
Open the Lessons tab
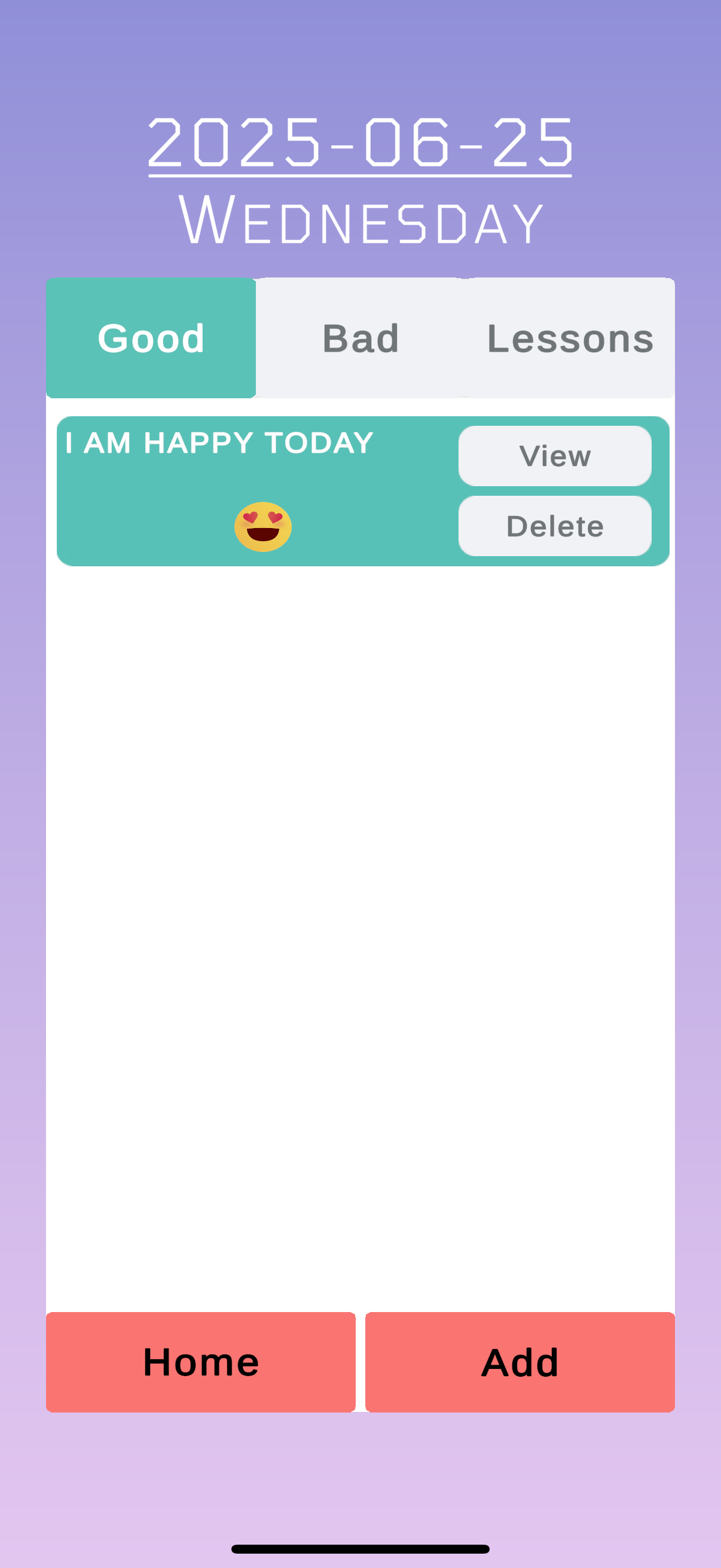click(570, 338)
